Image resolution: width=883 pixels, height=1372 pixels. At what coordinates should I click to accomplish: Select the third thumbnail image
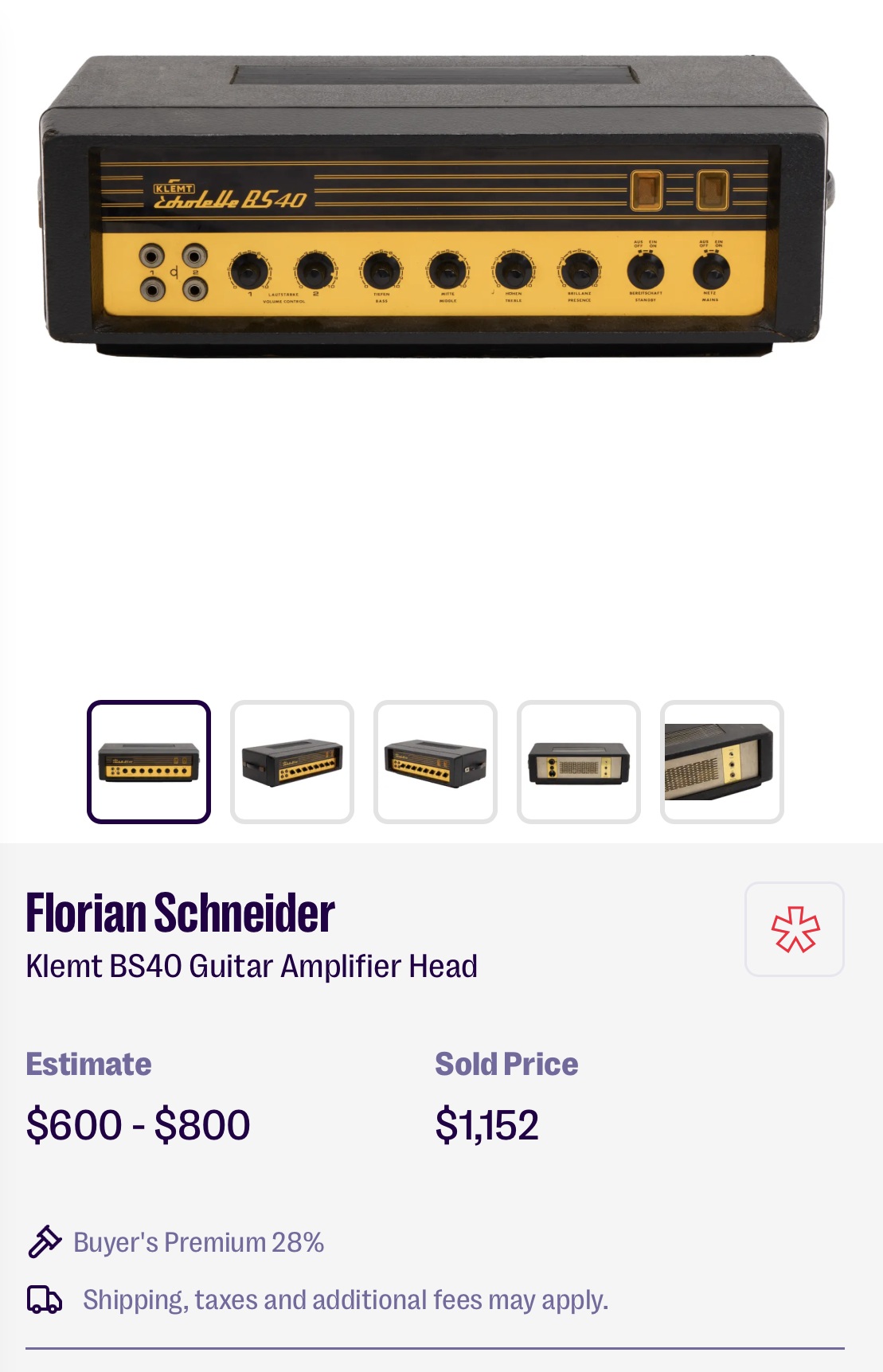(x=436, y=762)
